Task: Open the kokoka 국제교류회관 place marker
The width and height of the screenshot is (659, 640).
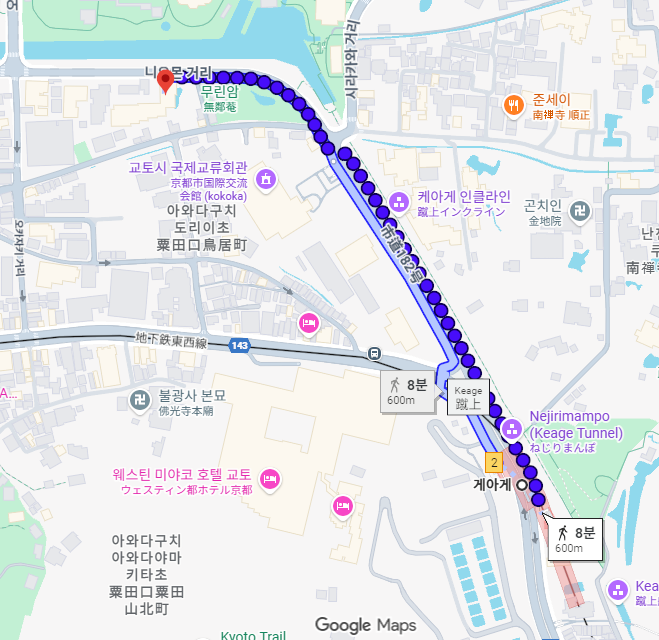Action: tap(266, 181)
